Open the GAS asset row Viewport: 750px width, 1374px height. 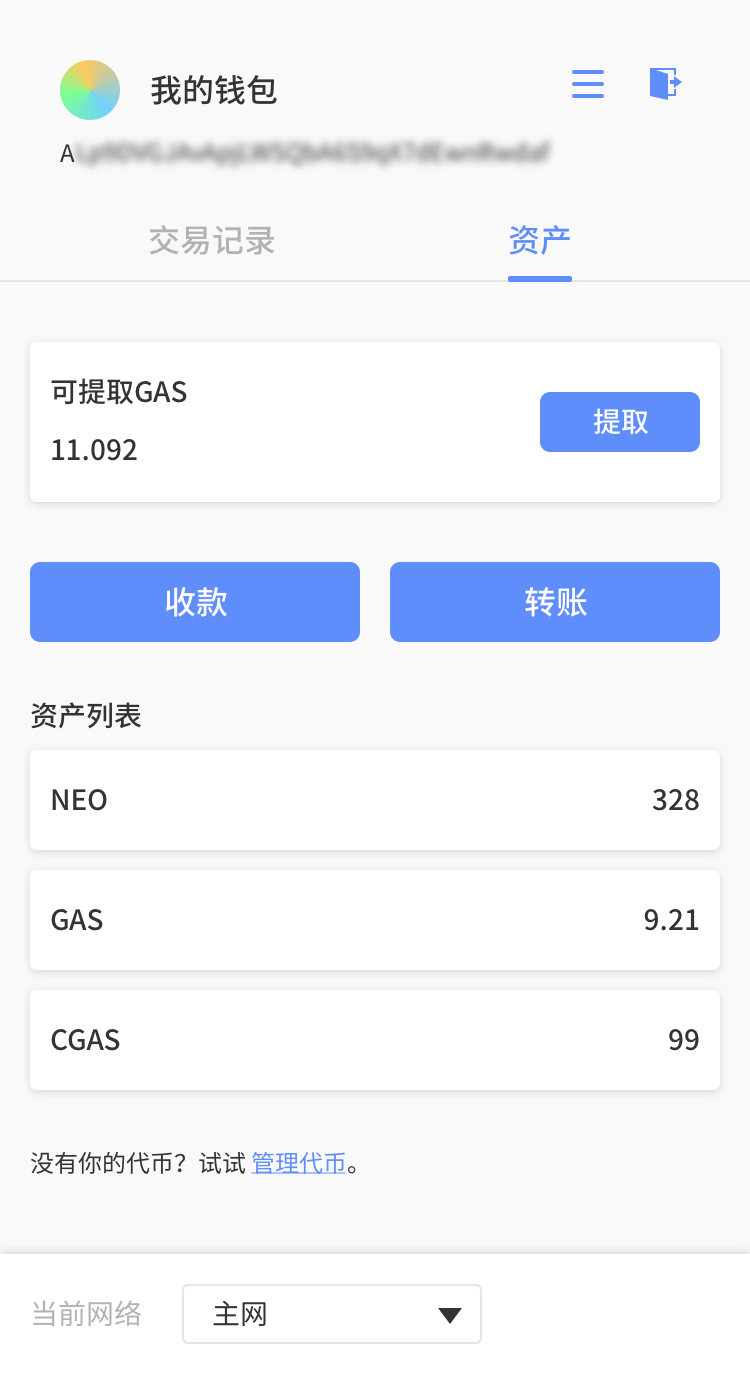tap(375, 920)
